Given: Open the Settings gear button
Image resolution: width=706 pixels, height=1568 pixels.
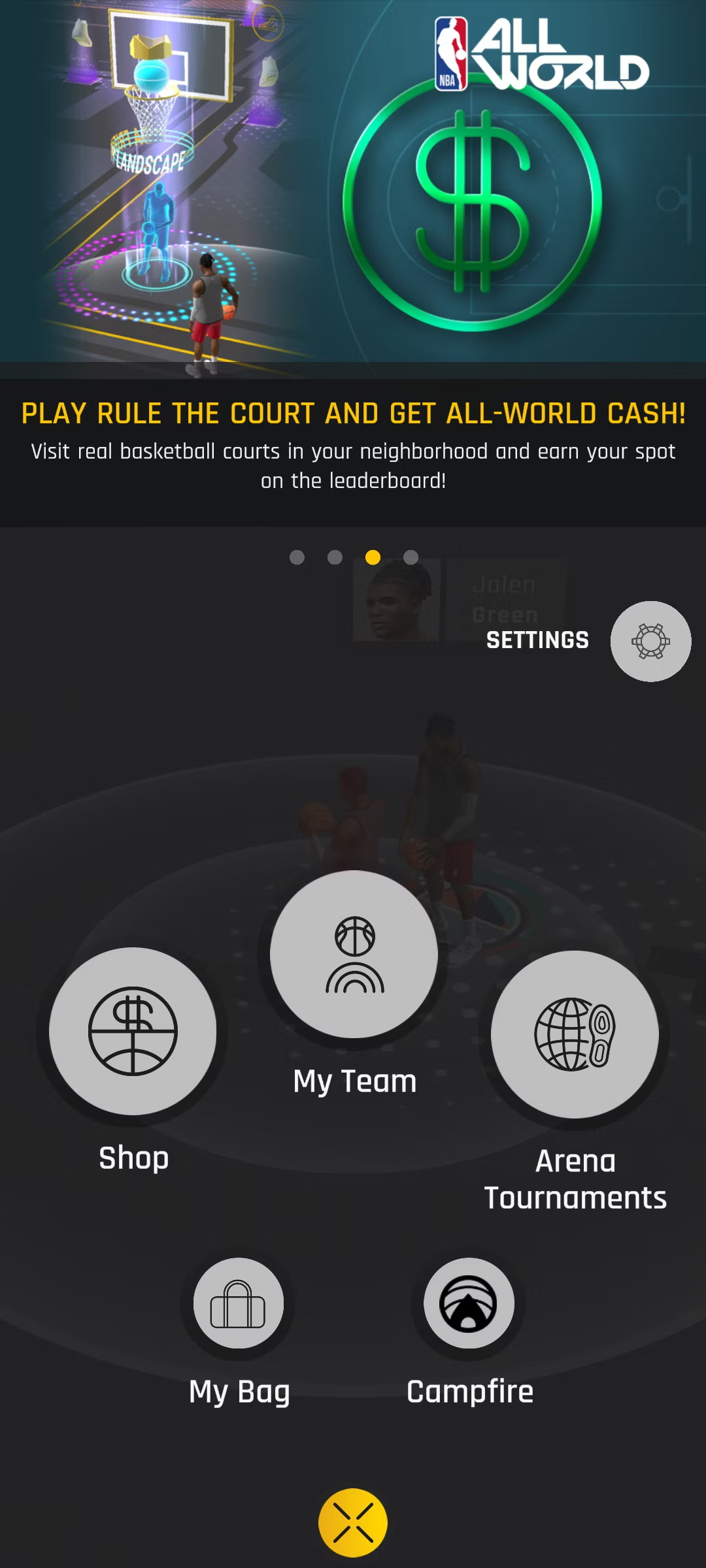Looking at the screenshot, I should point(650,641).
